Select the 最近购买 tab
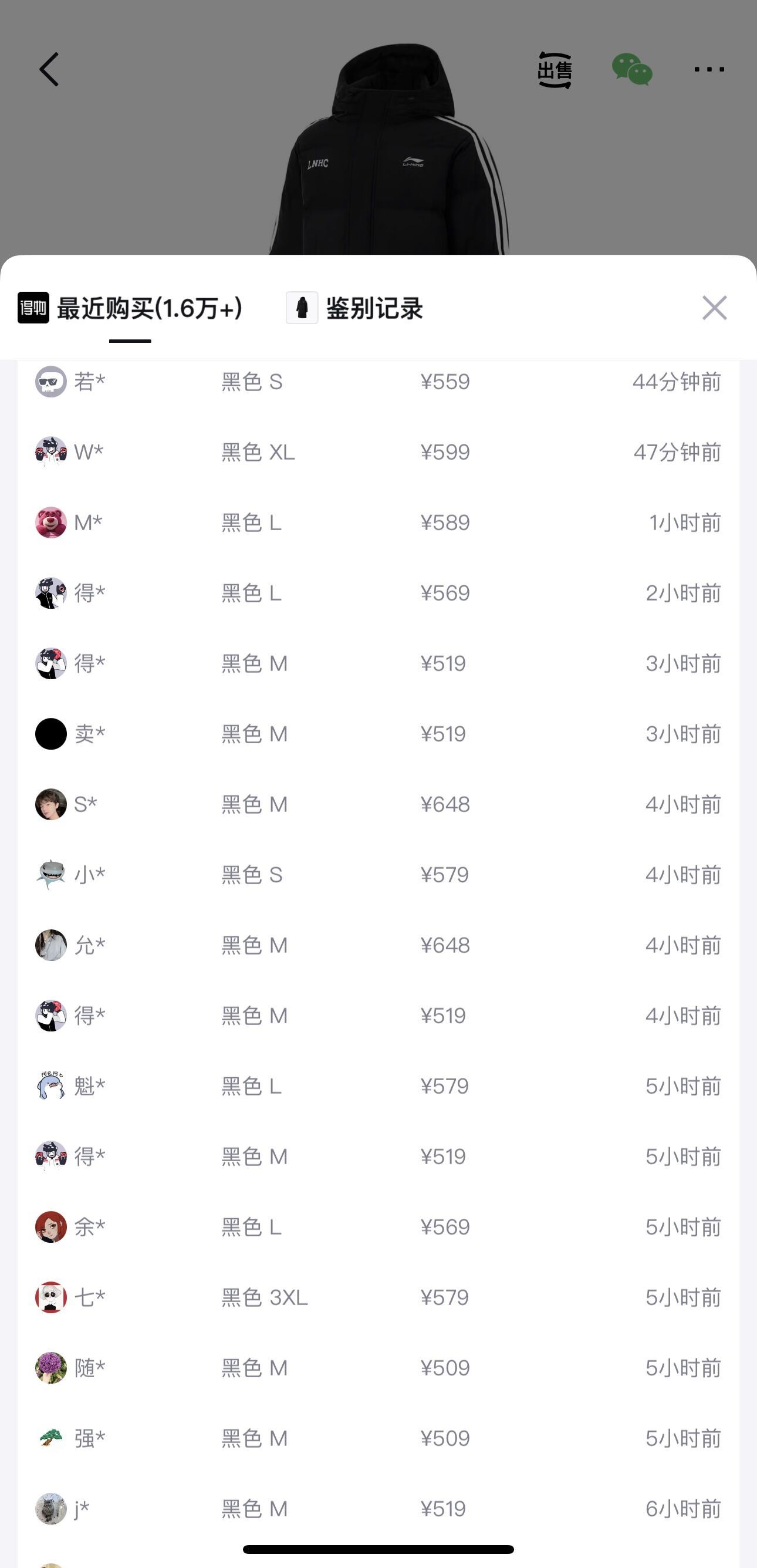Viewport: 757px width, 1568px height. [x=150, y=308]
